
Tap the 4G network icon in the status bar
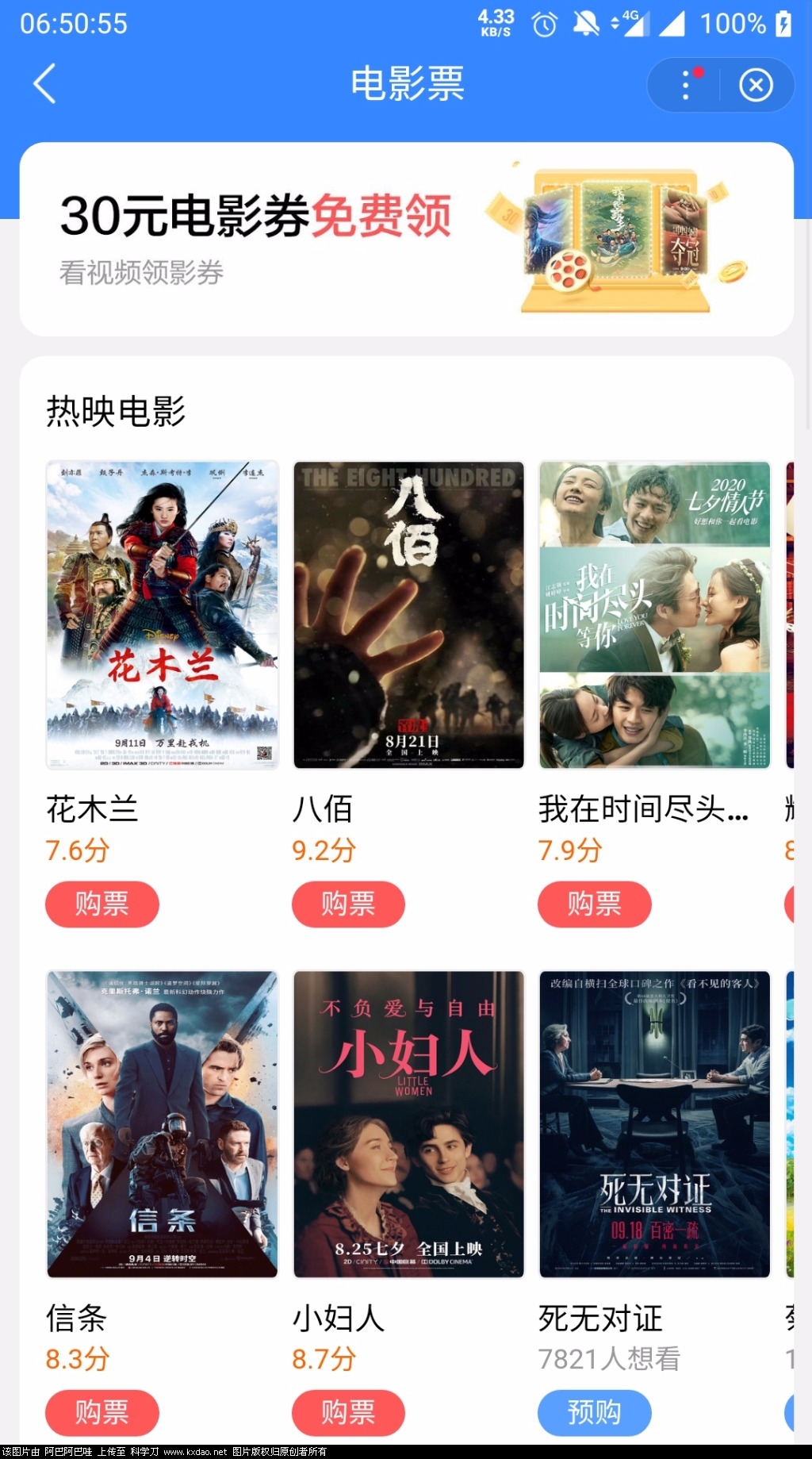tap(630, 25)
